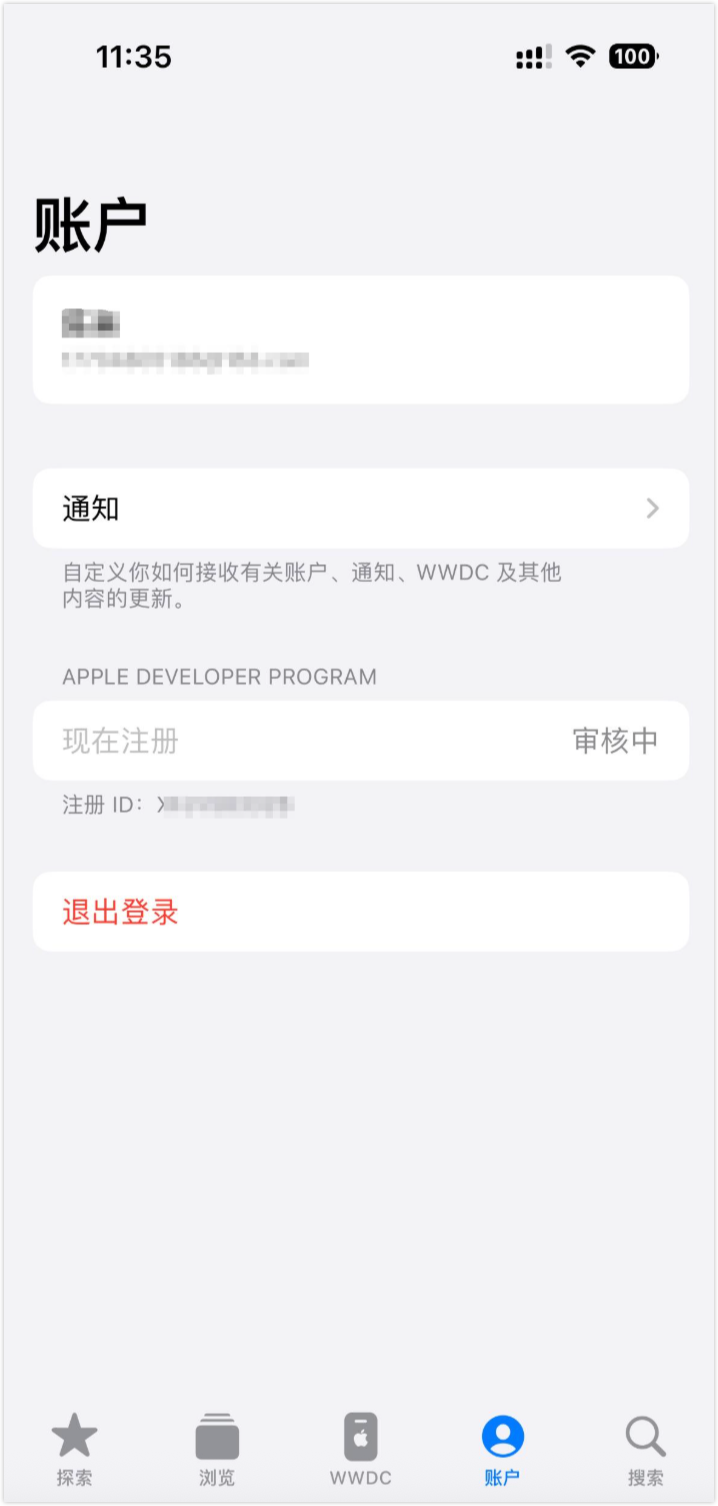The height and width of the screenshot is (1506, 718).
Task: Open the account profile card
Action: (x=360, y=340)
